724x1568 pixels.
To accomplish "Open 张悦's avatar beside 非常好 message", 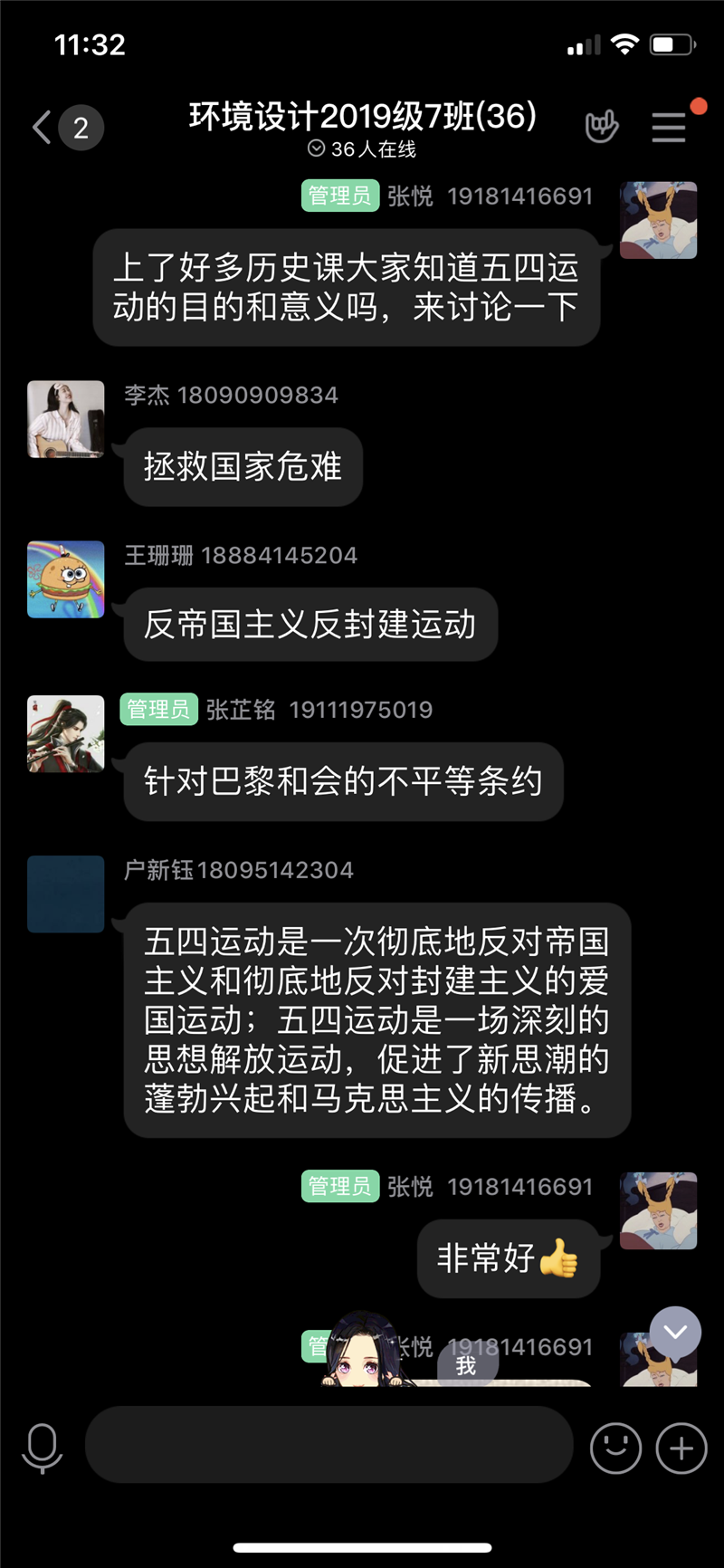I will click(658, 1211).
